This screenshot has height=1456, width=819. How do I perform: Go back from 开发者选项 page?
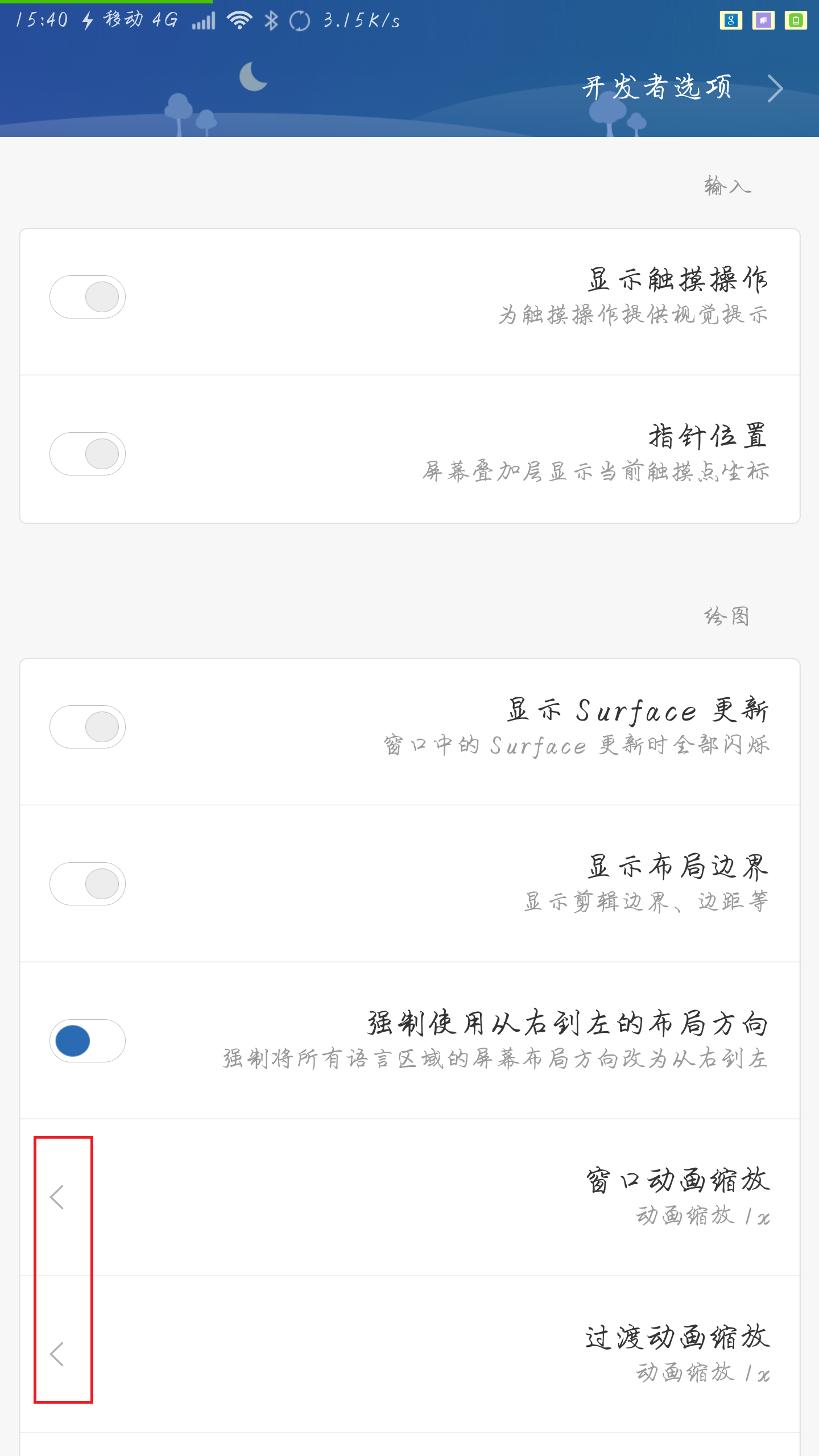point(775,89)
